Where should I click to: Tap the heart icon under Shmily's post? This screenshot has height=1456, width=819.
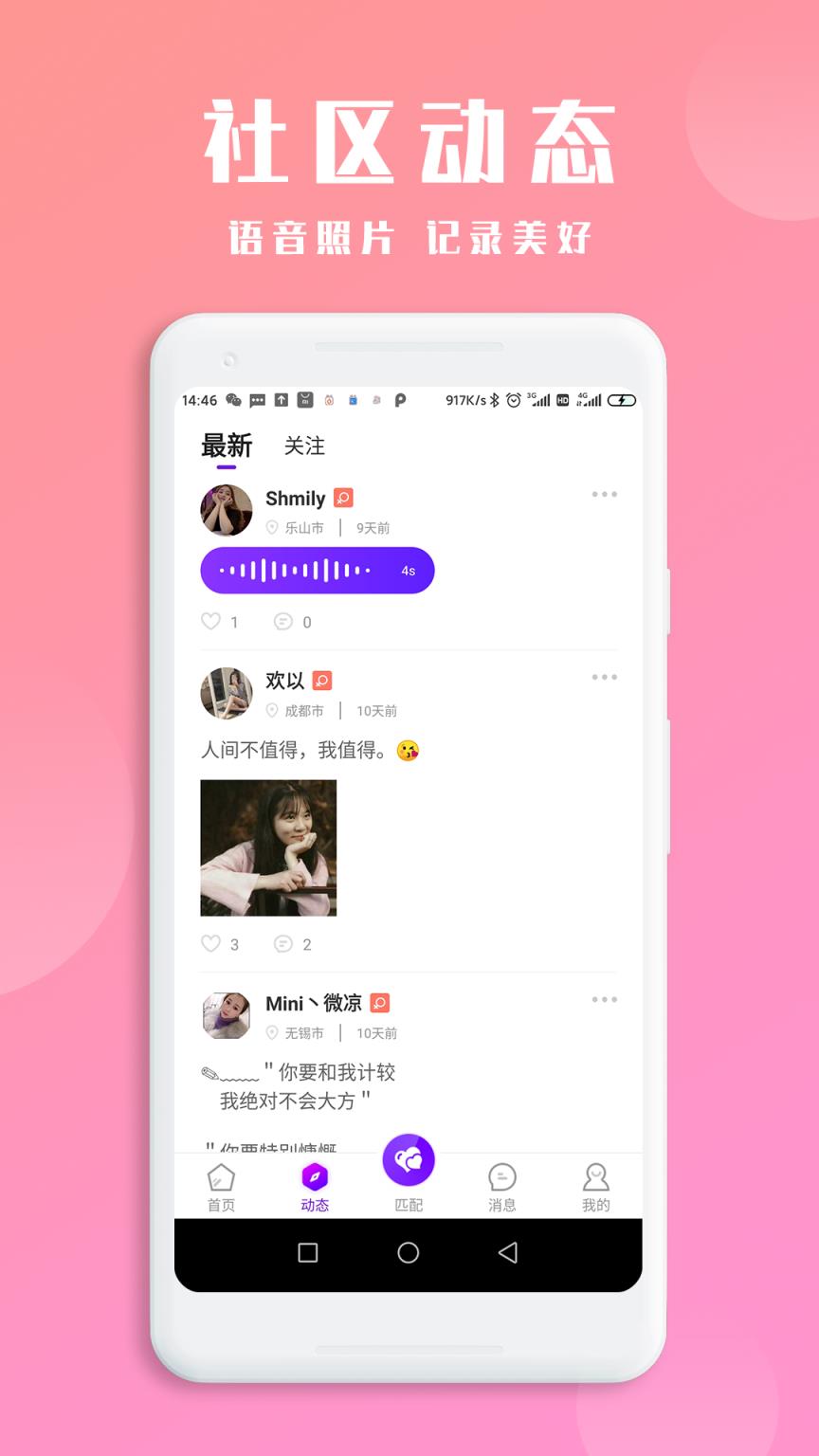(209, 622)
